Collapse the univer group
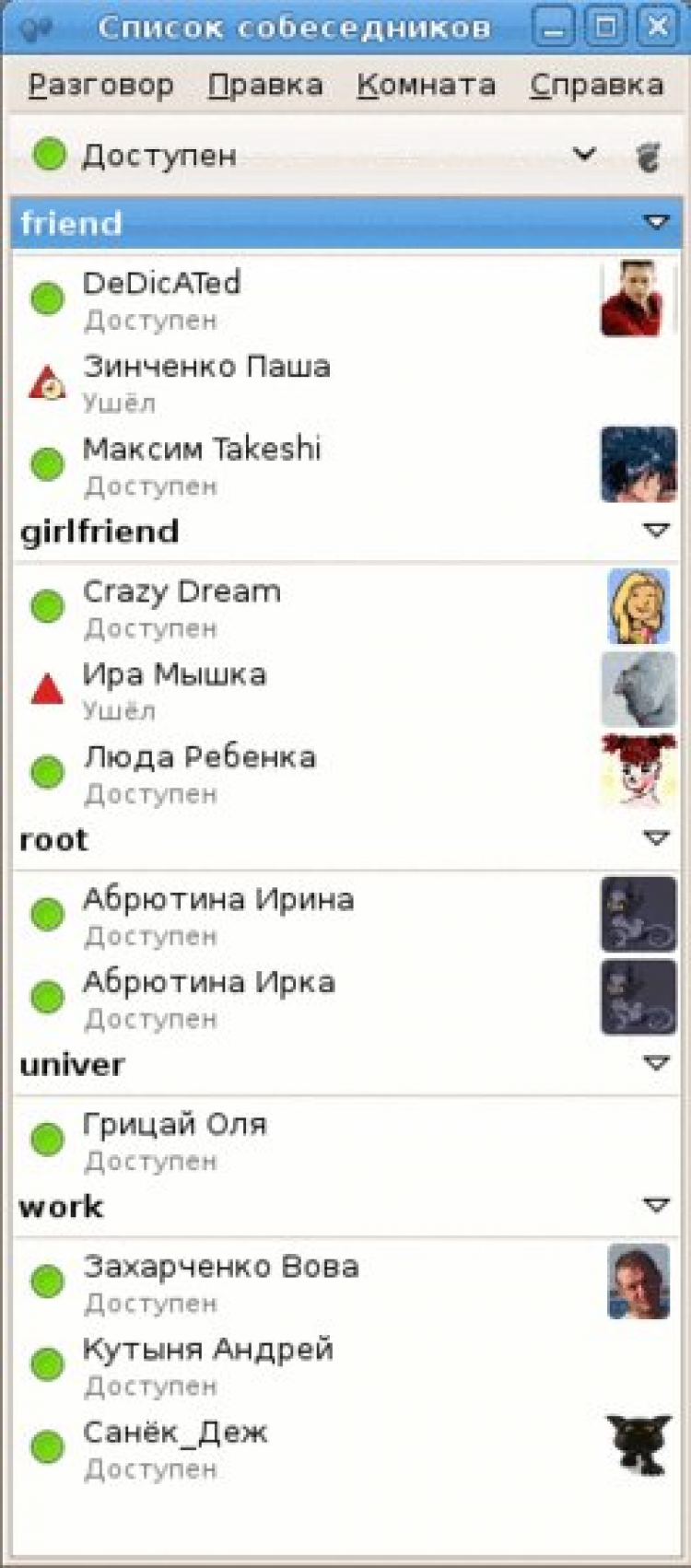Viewport: 691px width, 1568px height. [x=656, y=1063]
